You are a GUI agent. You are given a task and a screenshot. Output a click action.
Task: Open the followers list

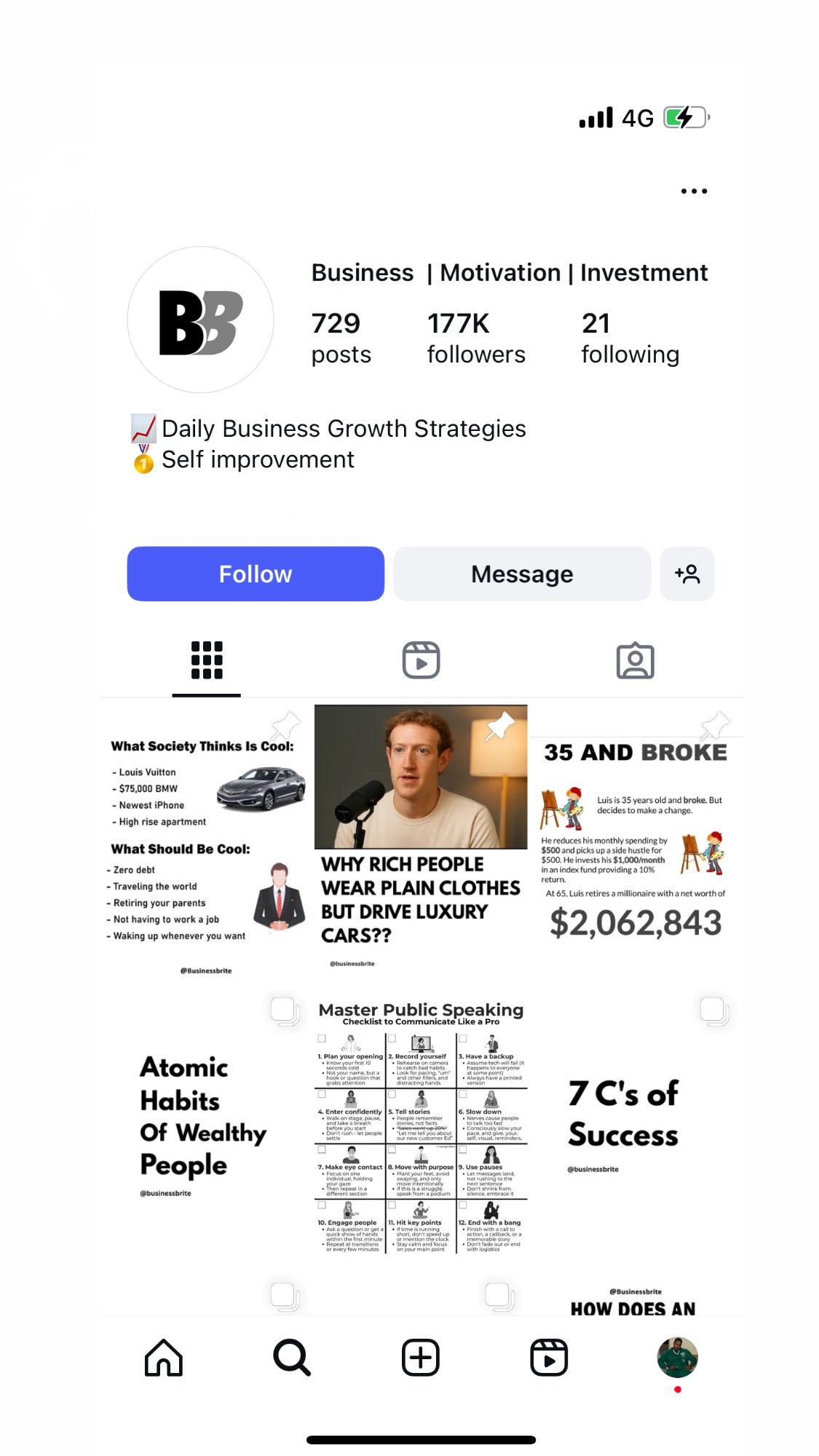tap(475, 338)
